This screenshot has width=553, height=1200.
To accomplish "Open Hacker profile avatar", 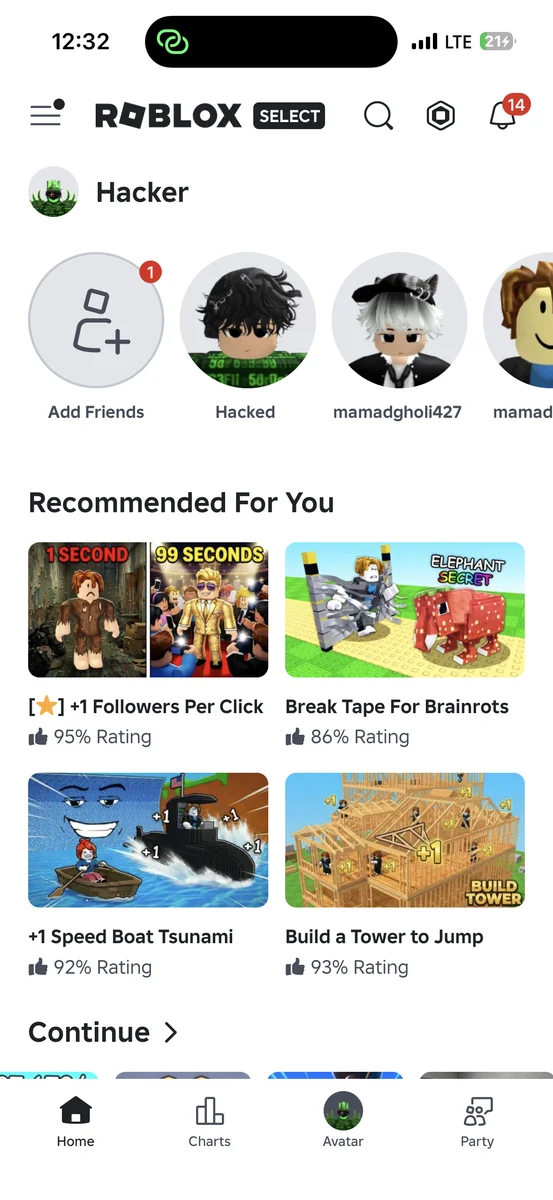I will 53,192.
